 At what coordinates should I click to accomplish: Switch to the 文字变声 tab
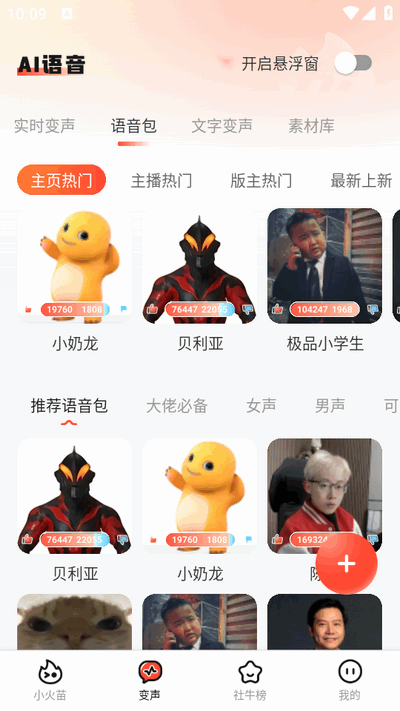(222, 126)
